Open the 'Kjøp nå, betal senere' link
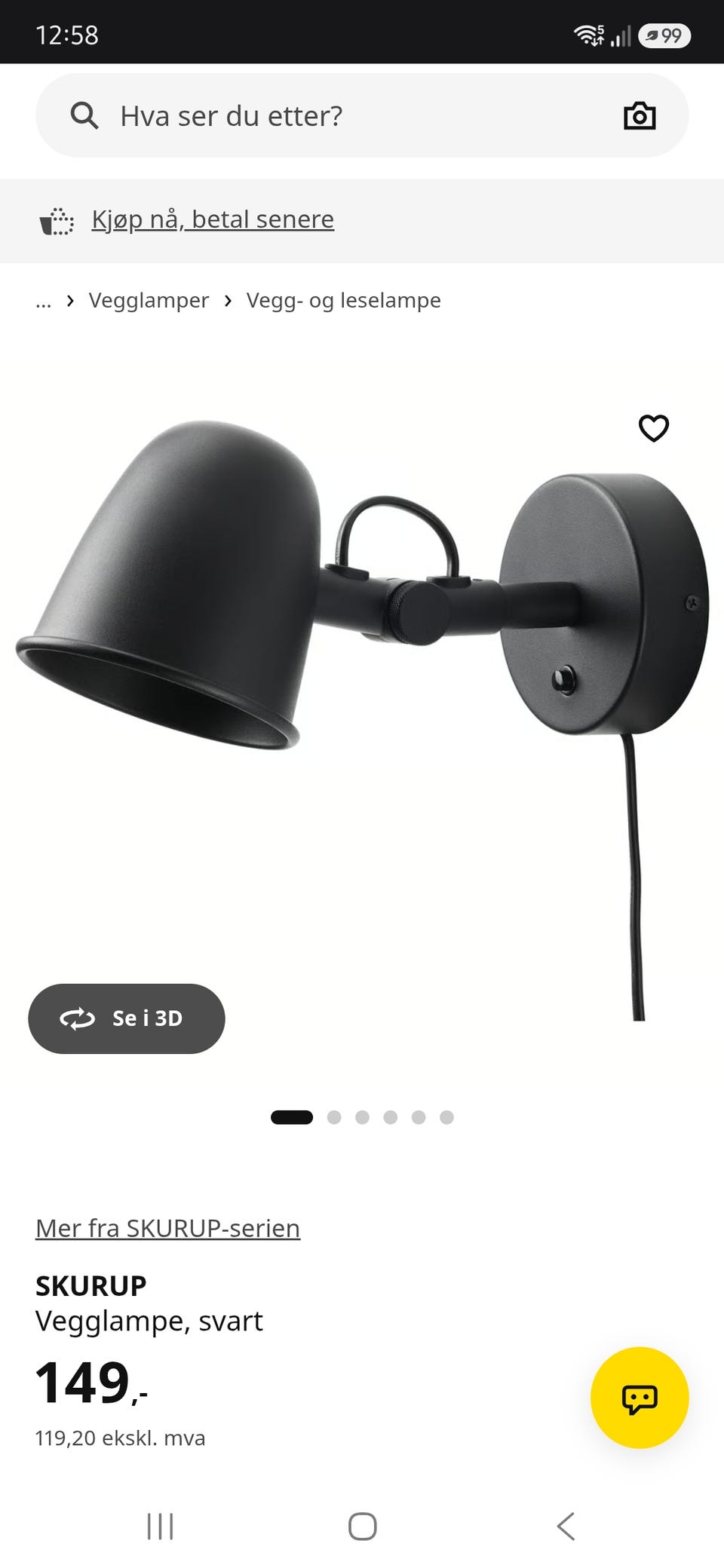This screenshot has width=724, height=1568. click(x=213, y=219)
